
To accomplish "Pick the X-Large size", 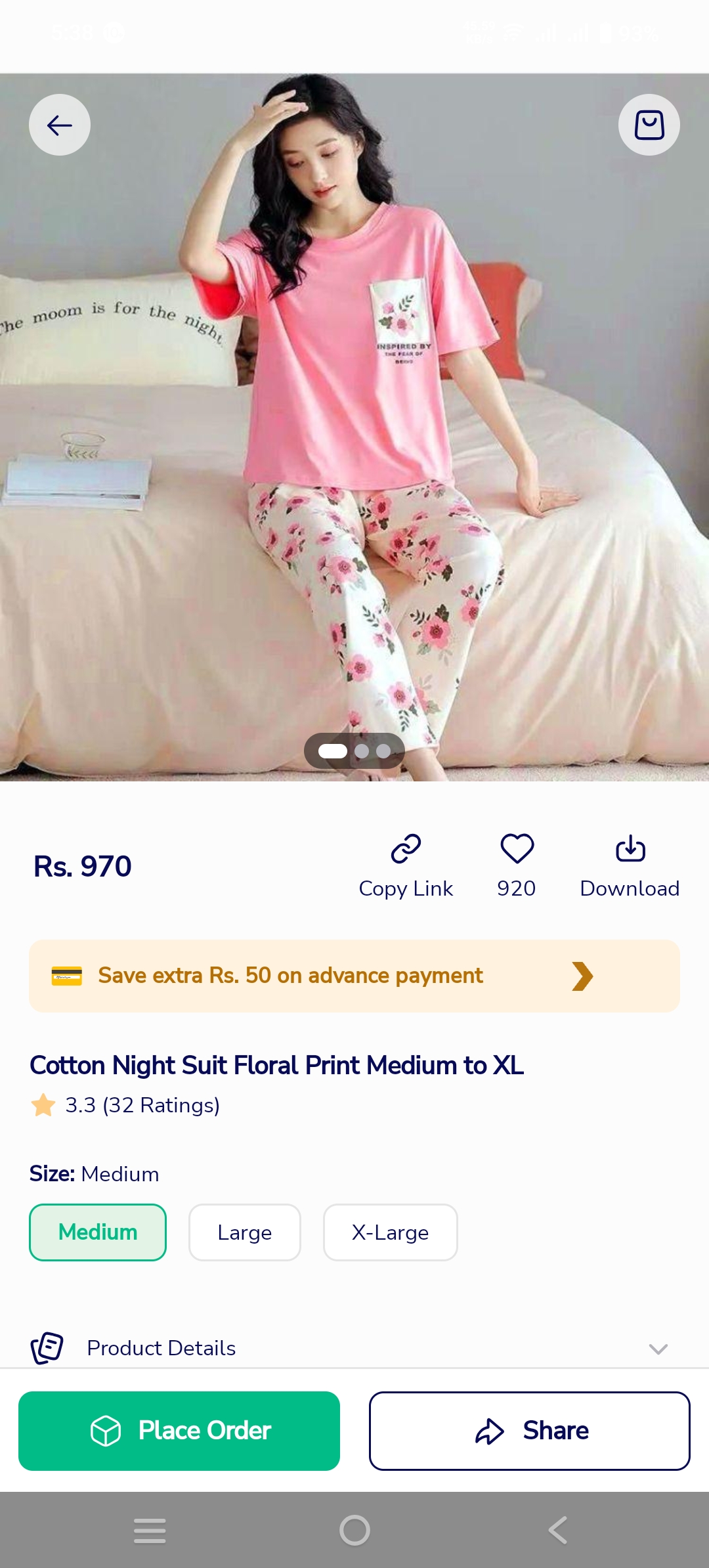I will pyautogui.click(x=391, y=1232).
